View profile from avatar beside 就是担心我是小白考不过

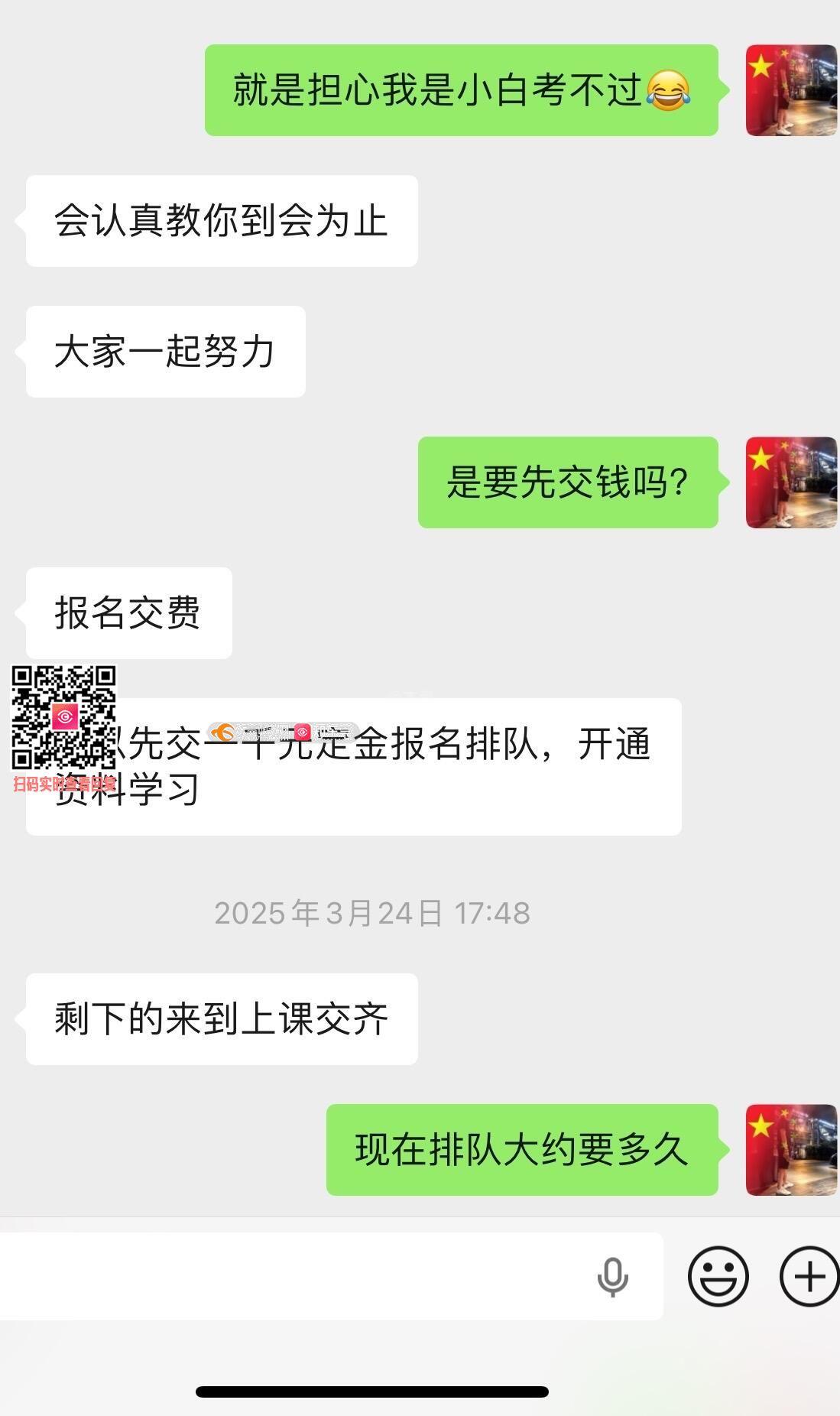[791, 90]
